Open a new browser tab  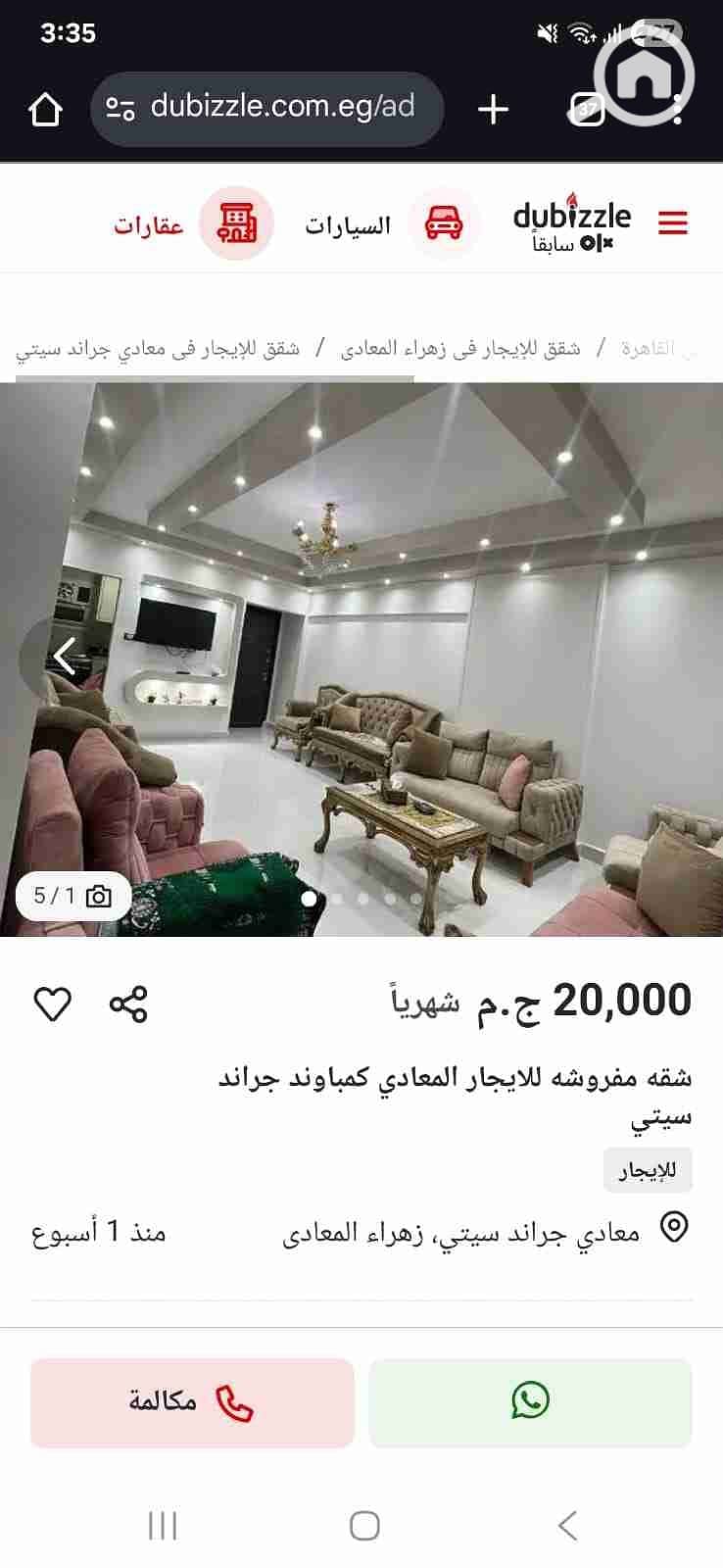coord(493,110)
